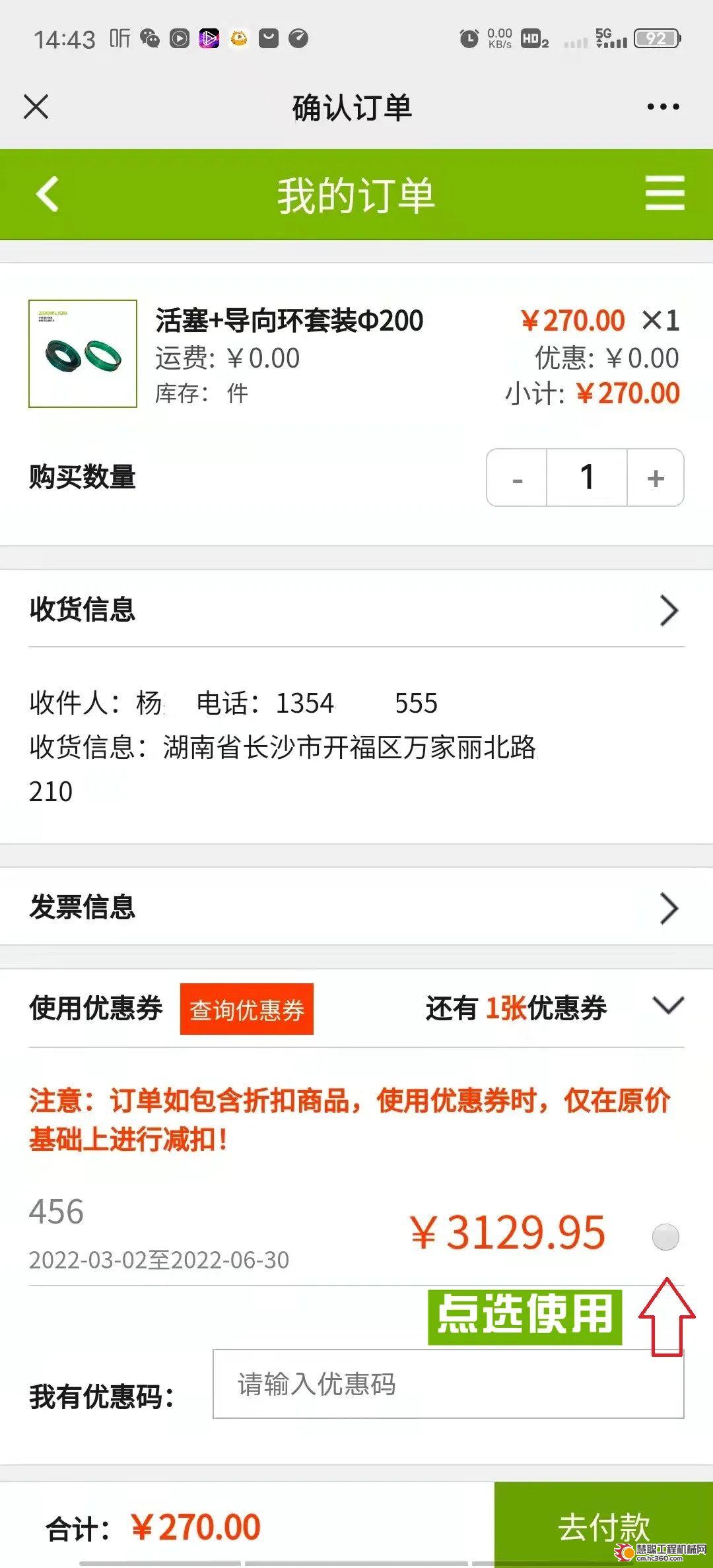This screenshot has width=713, height=1568.
Task: Collapse the available coupons list
Action: tap(667, 1006)
